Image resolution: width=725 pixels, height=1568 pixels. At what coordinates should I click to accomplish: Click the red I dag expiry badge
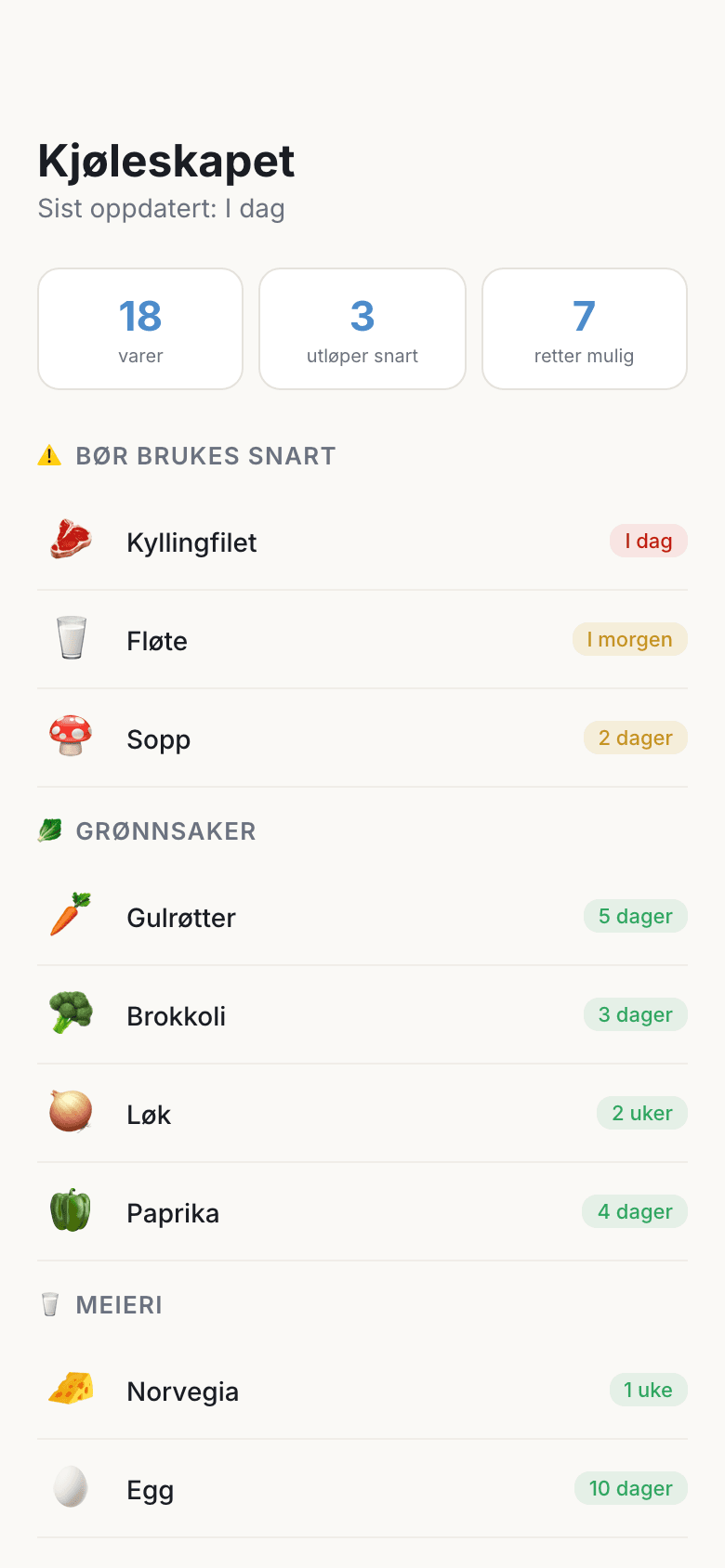(648, 541)
